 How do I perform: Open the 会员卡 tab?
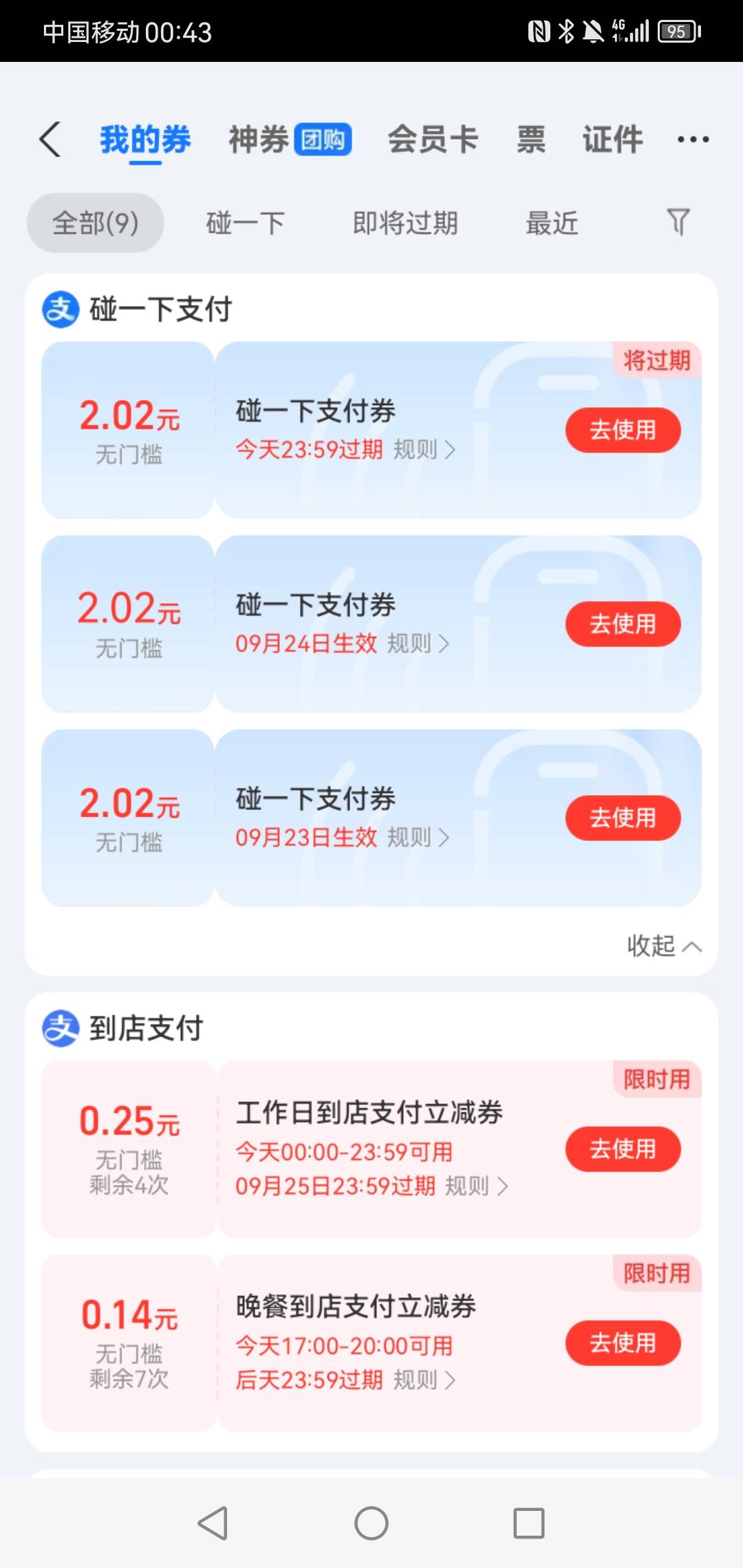coord(433,140)
